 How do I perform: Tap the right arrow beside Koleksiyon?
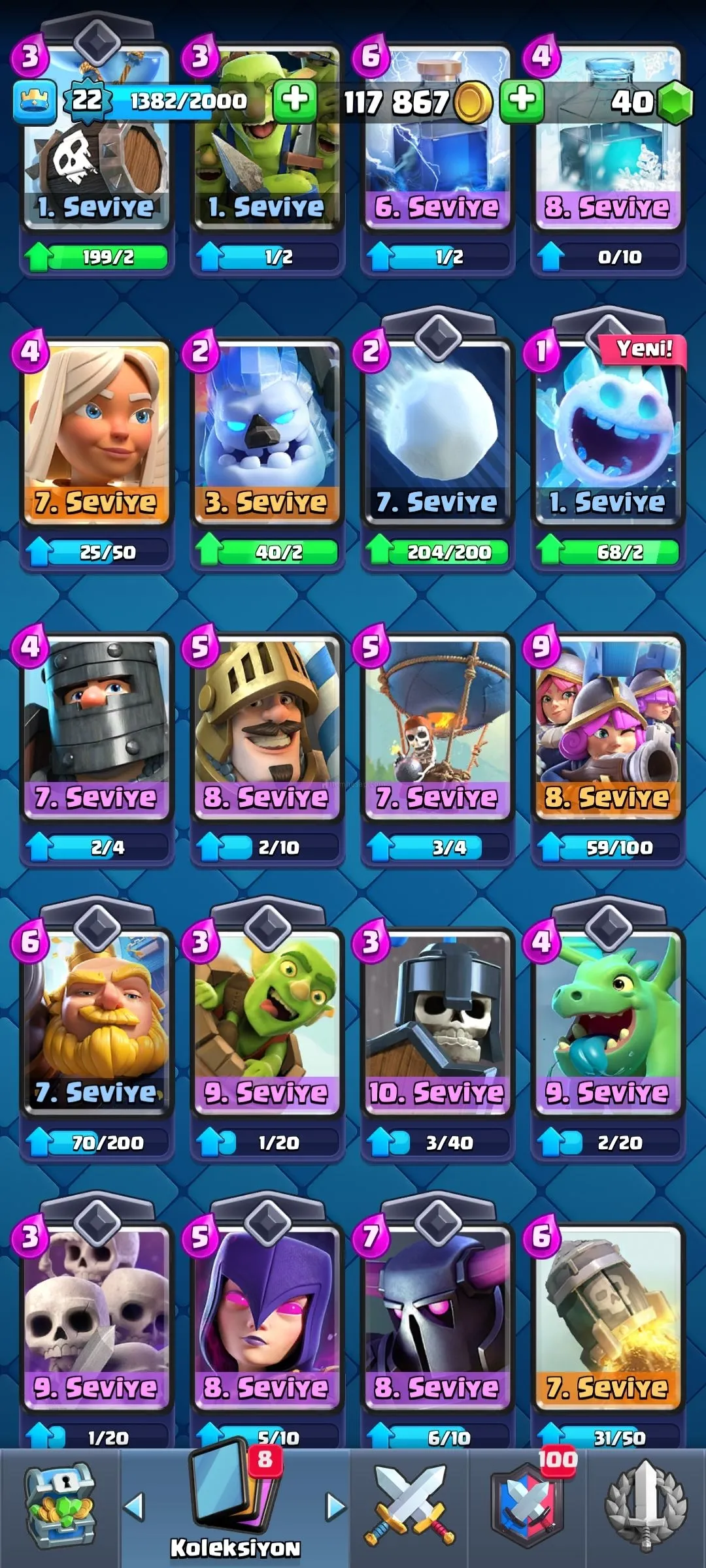335,1507
